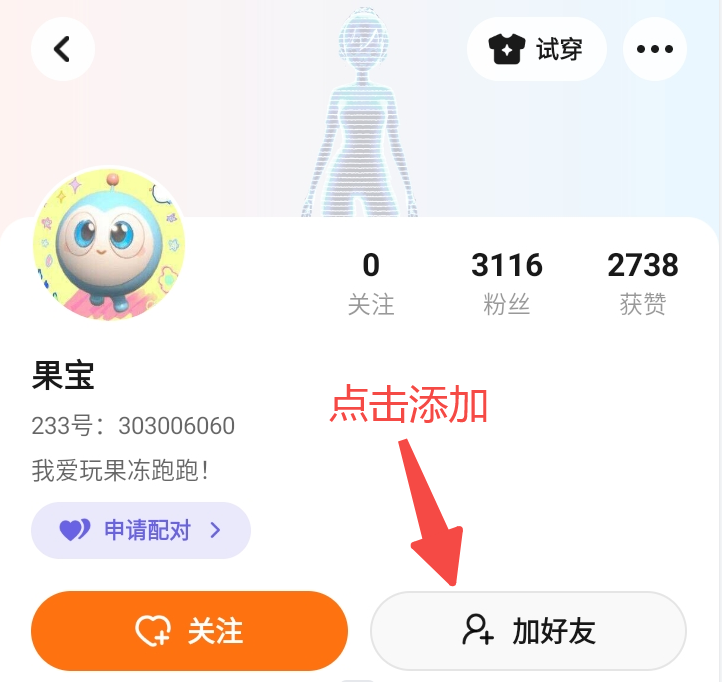Tap the 申请配对 chip
This screenshot has height=682, width=722.
click(141, 530)
